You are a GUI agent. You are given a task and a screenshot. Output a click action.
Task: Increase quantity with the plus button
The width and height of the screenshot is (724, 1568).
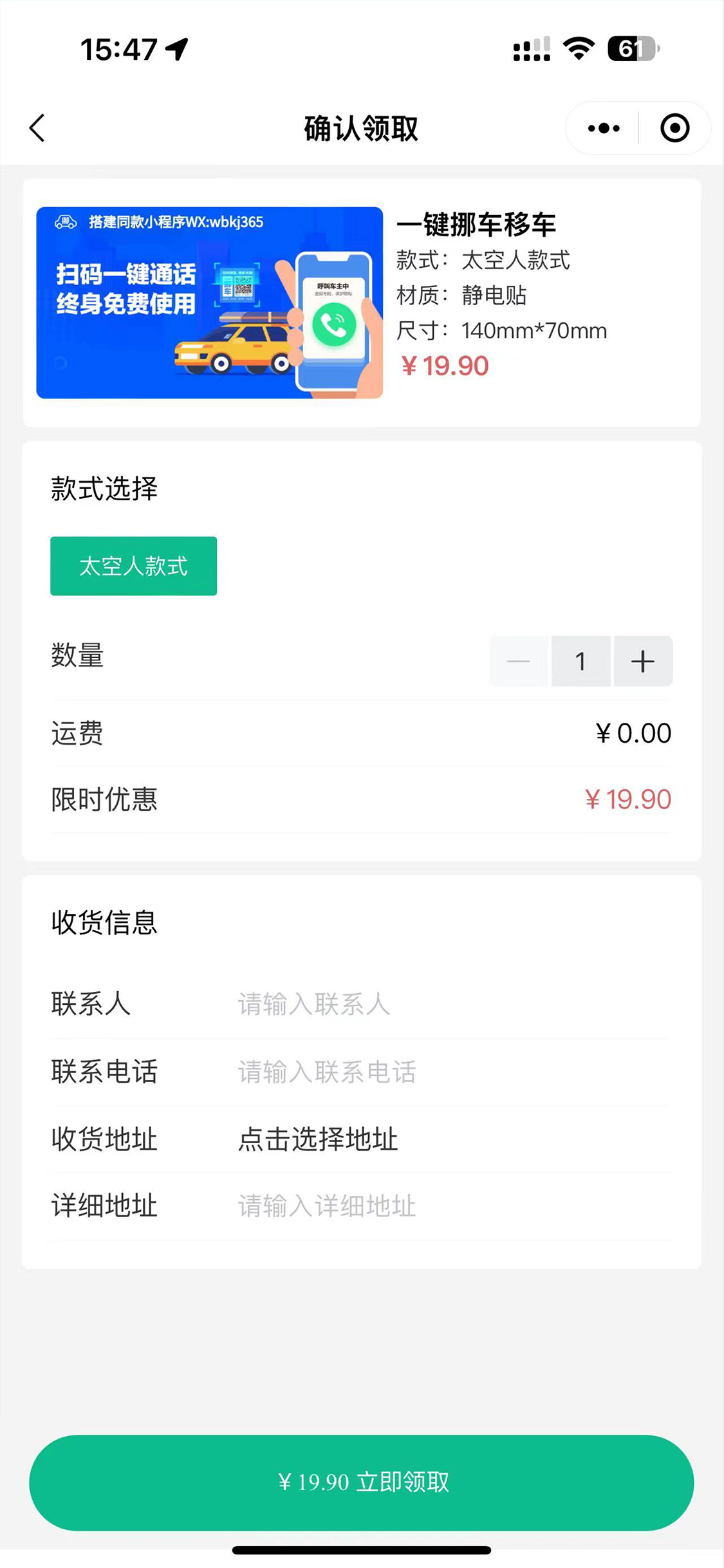point(643,661)
